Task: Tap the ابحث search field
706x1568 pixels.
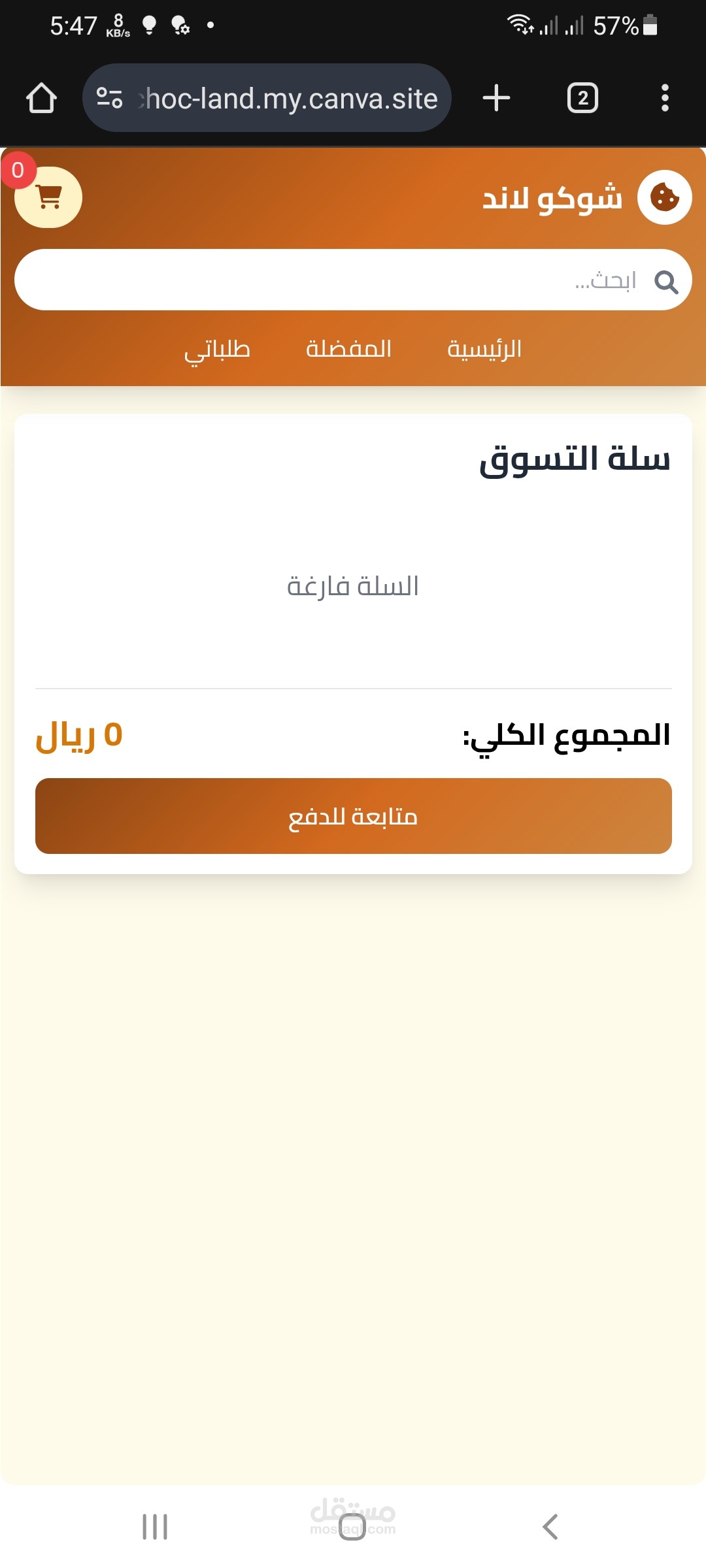Action: tap(340, 280)
